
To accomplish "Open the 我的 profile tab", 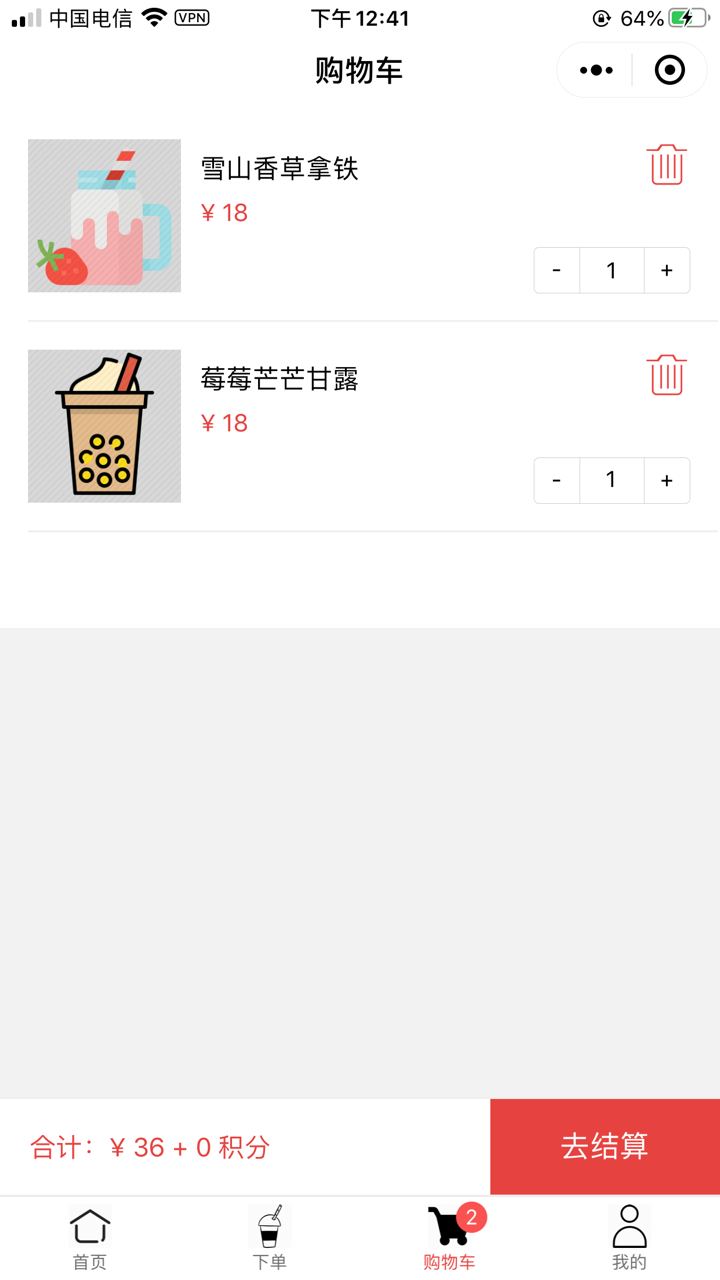I will point(630,1238).
